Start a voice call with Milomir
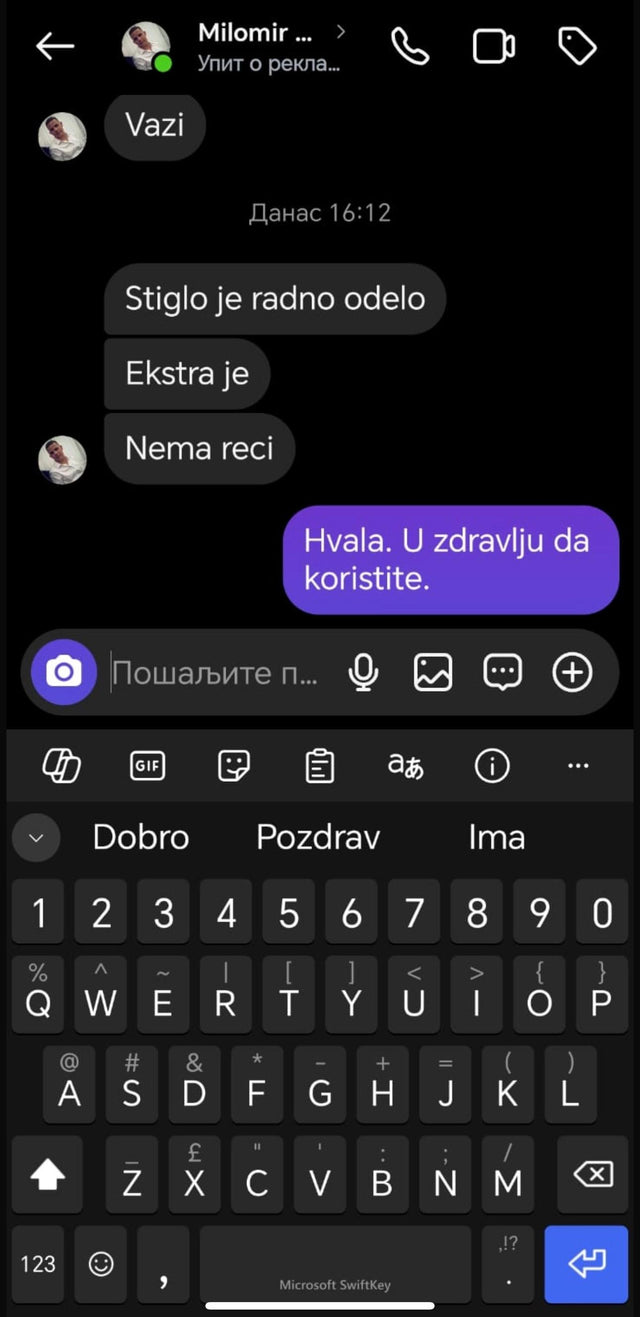The width and height of the screenshot is (640, 1317). click(410, 47)
